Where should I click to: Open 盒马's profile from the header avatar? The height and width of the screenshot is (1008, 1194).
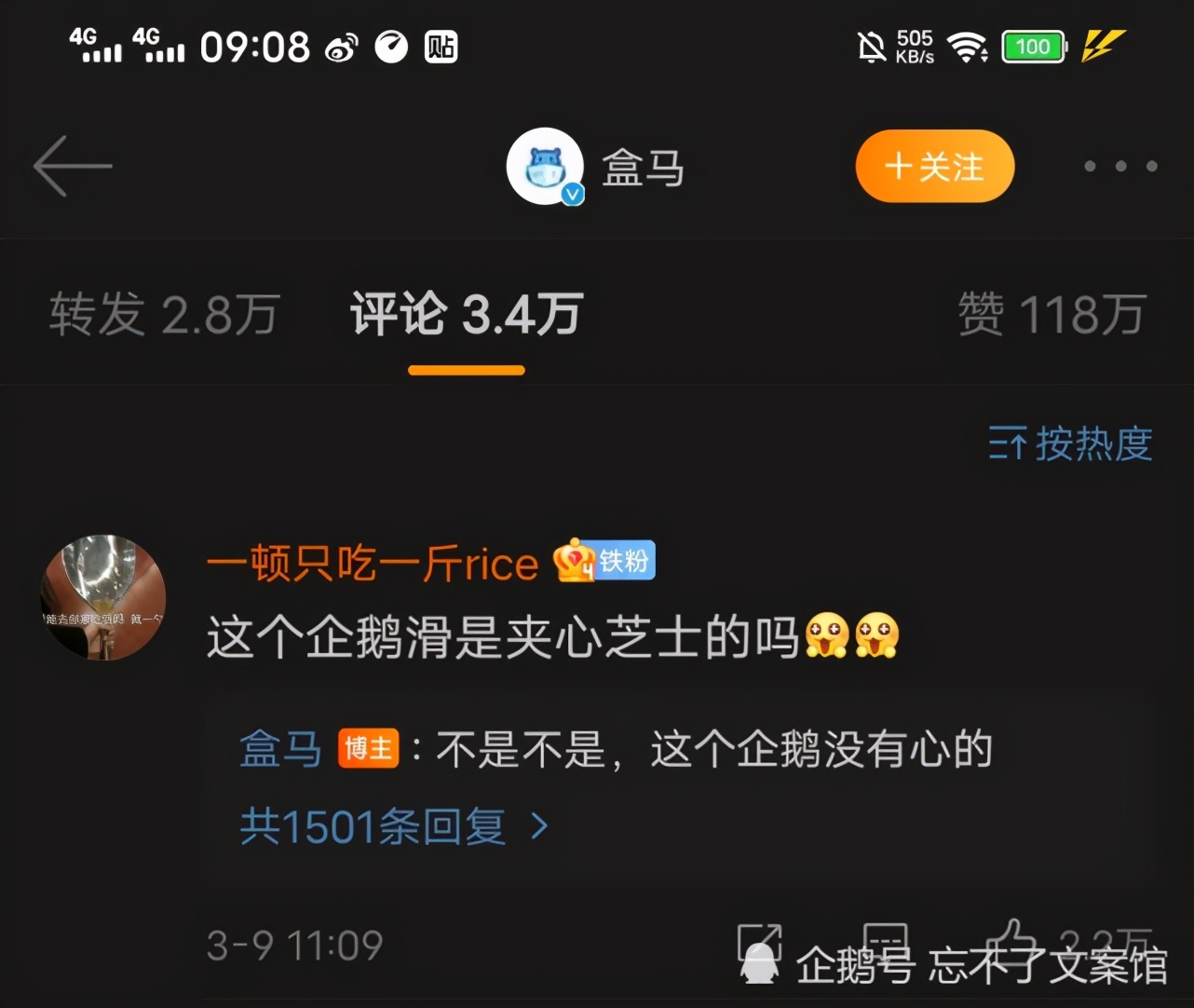pyautogui.click(x=545, y=167)
